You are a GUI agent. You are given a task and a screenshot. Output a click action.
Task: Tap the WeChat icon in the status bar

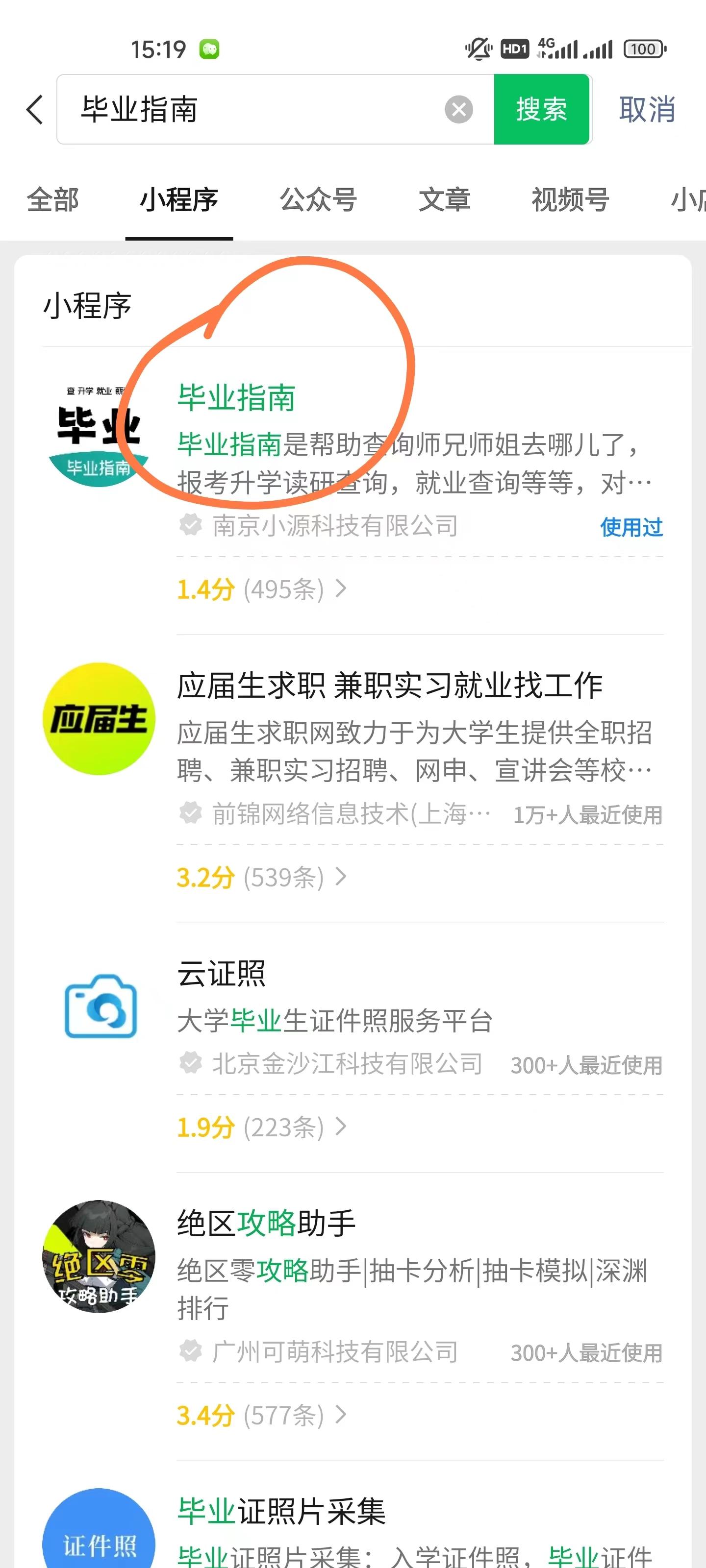(x=210, y=49)
